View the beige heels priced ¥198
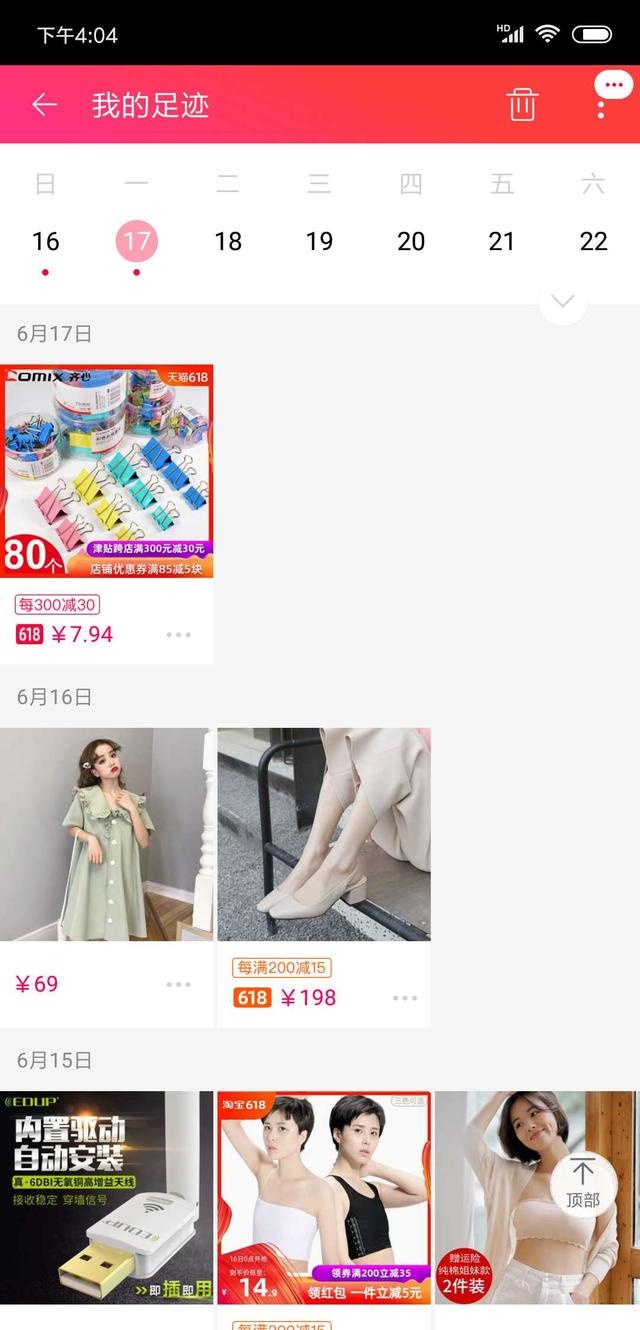This screenshot has width=640, height=1330. point(324,834)
